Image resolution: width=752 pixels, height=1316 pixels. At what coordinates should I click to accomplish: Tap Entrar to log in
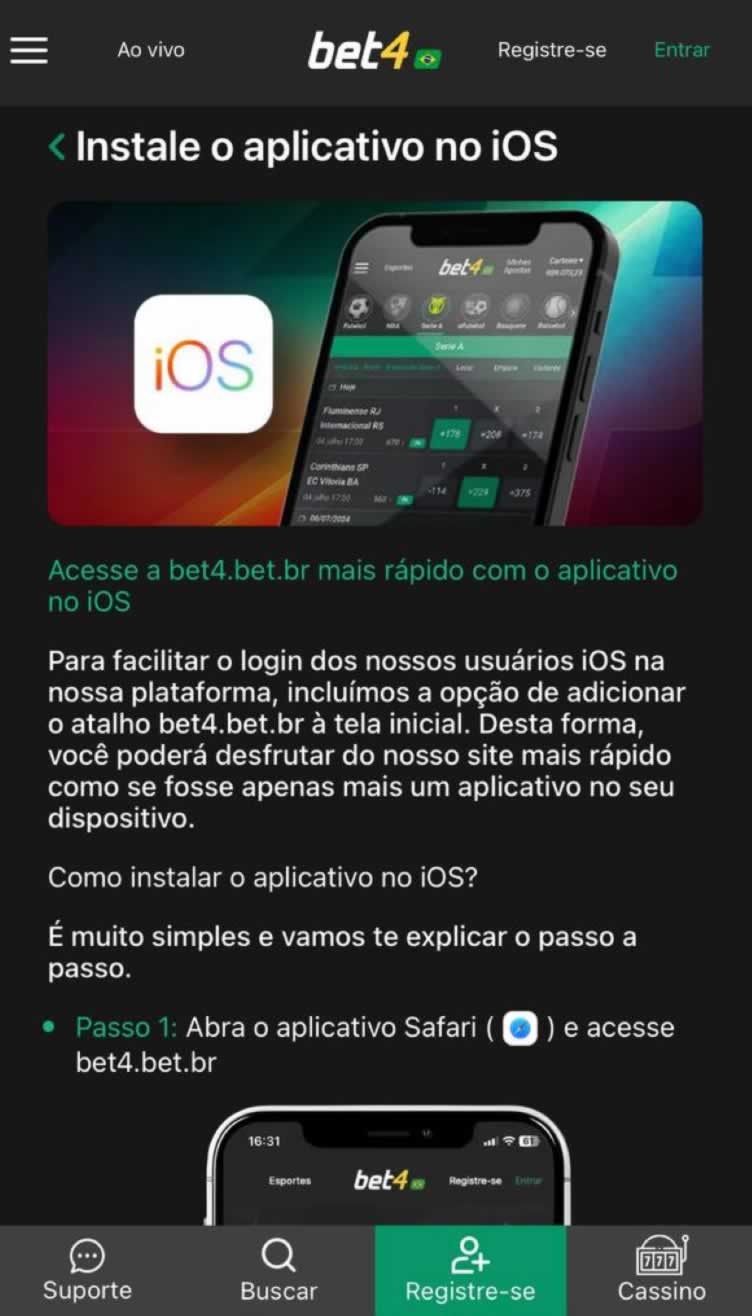pyautogui.click(x=682, y=50)
